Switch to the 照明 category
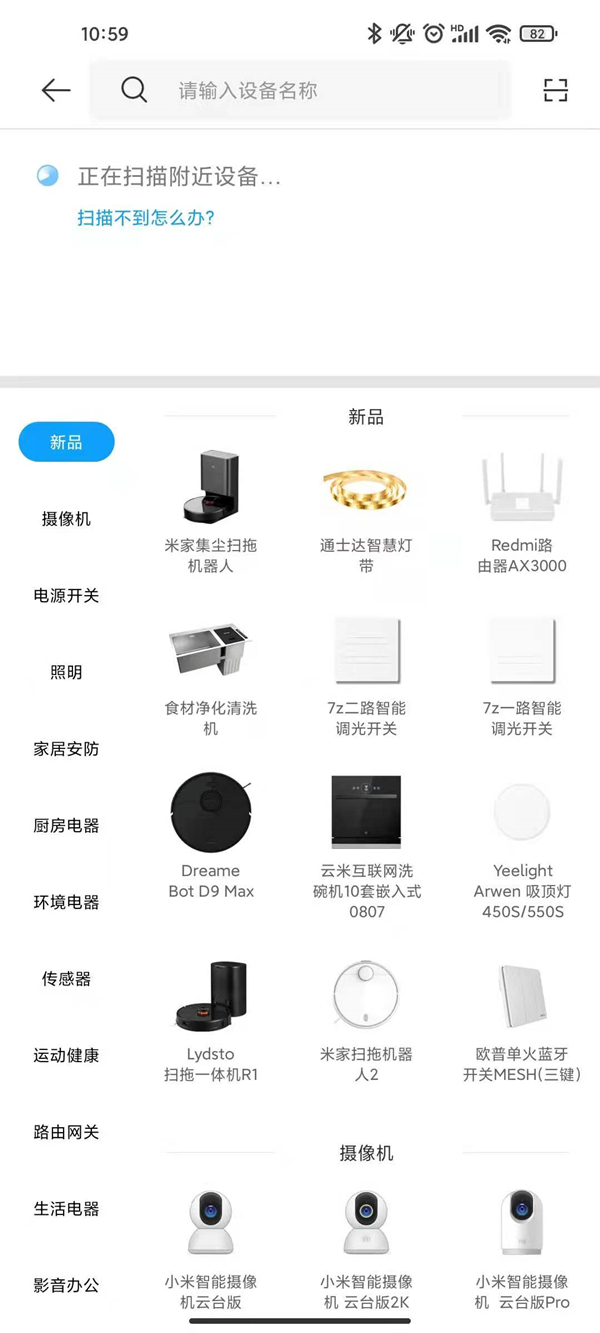600x1333 pixels. tap(66, 672)
